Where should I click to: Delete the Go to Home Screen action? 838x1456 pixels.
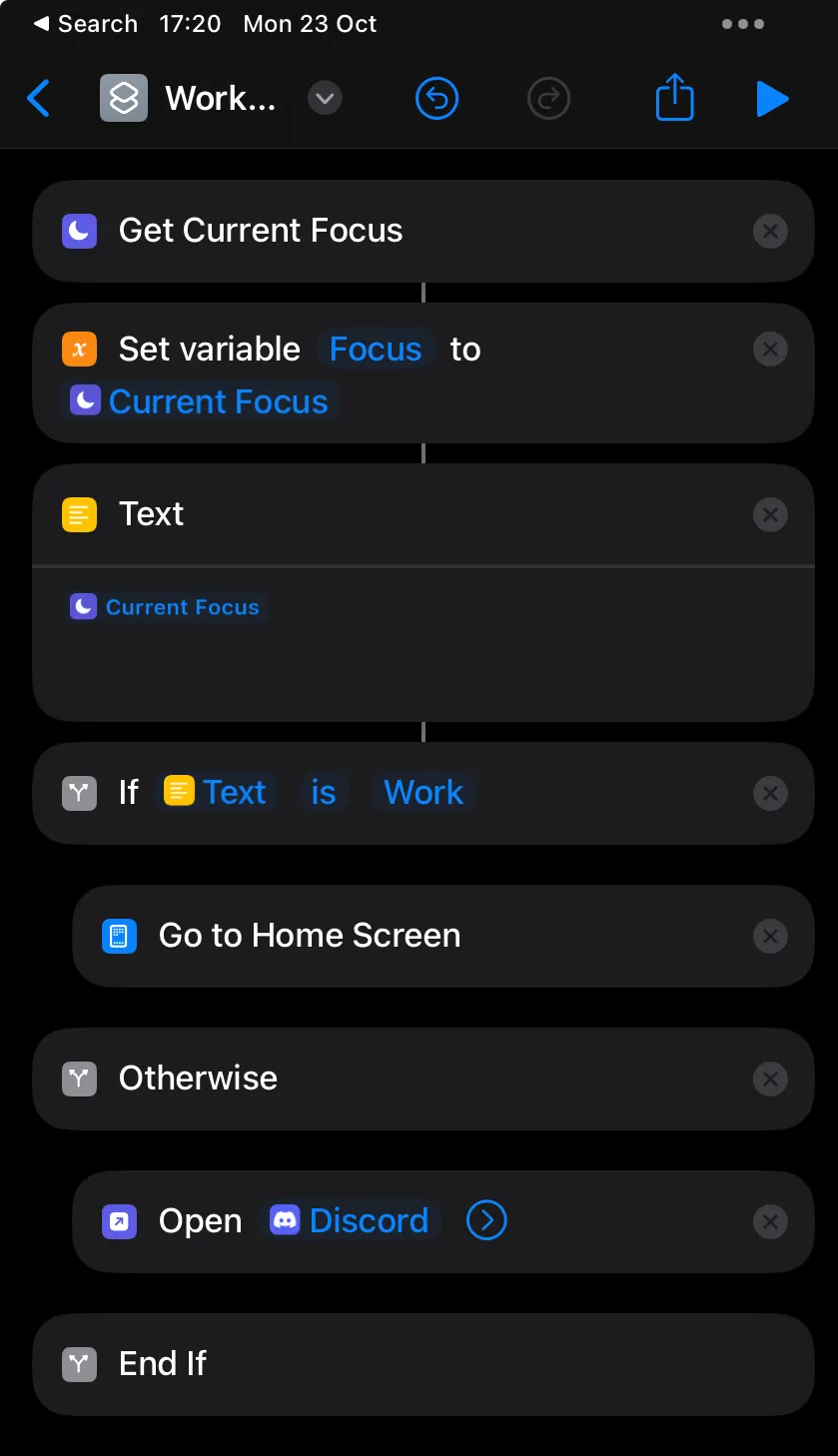(x=770, y=937)
